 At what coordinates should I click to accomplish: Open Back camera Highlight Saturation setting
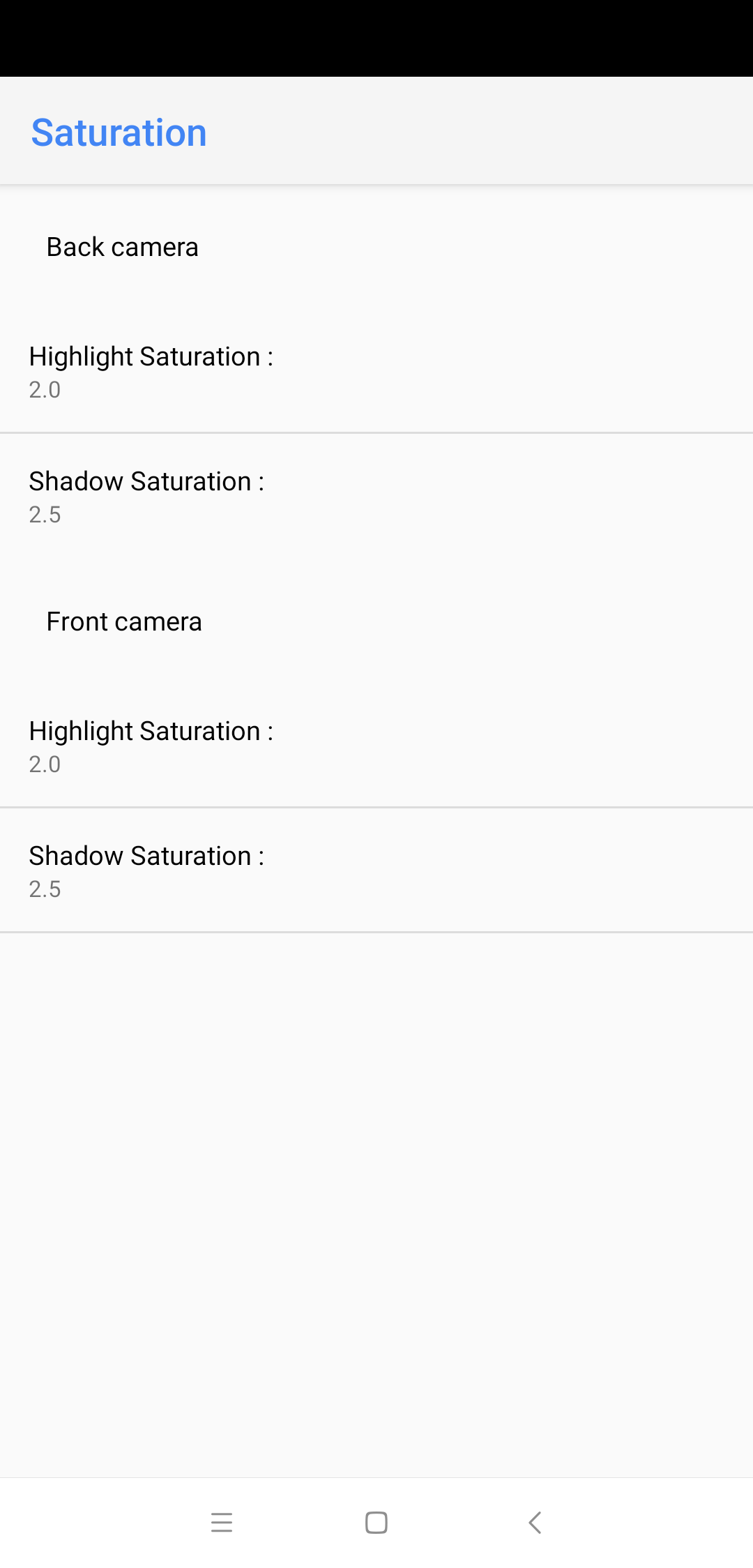point(376,371)
